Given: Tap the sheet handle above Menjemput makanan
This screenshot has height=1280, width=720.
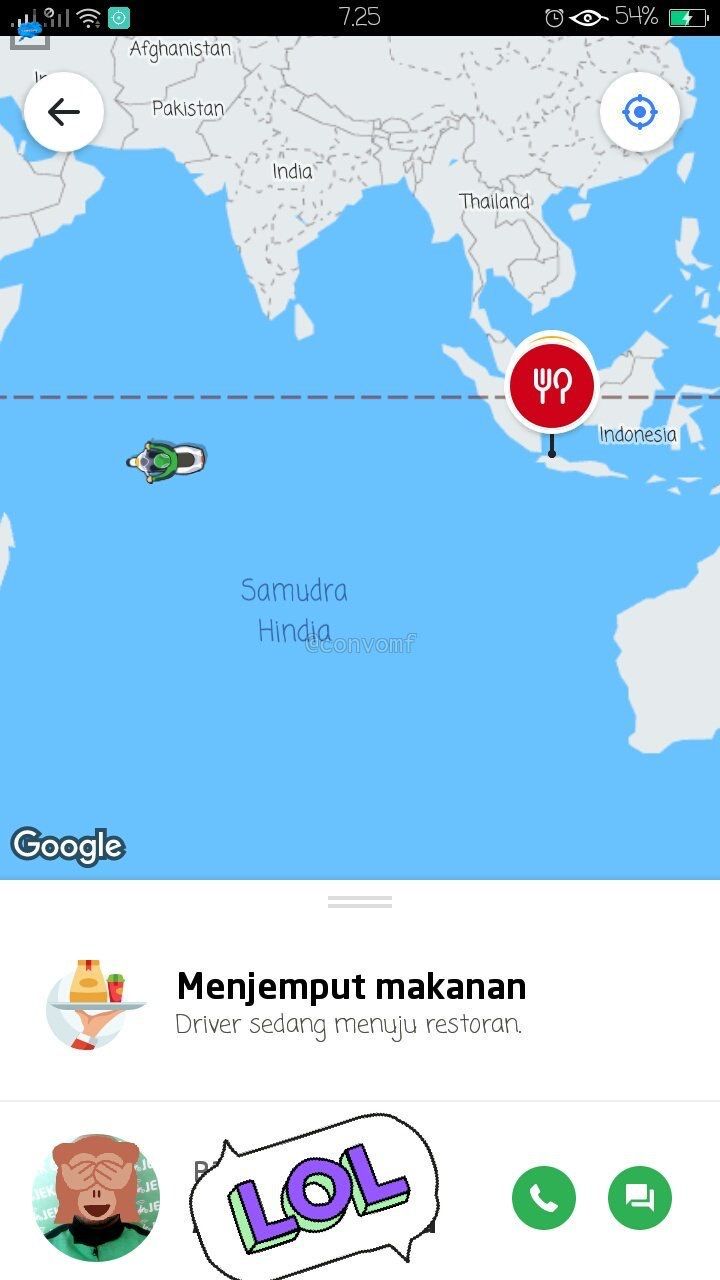Looking at the screenshot, I should click(360, 902).
